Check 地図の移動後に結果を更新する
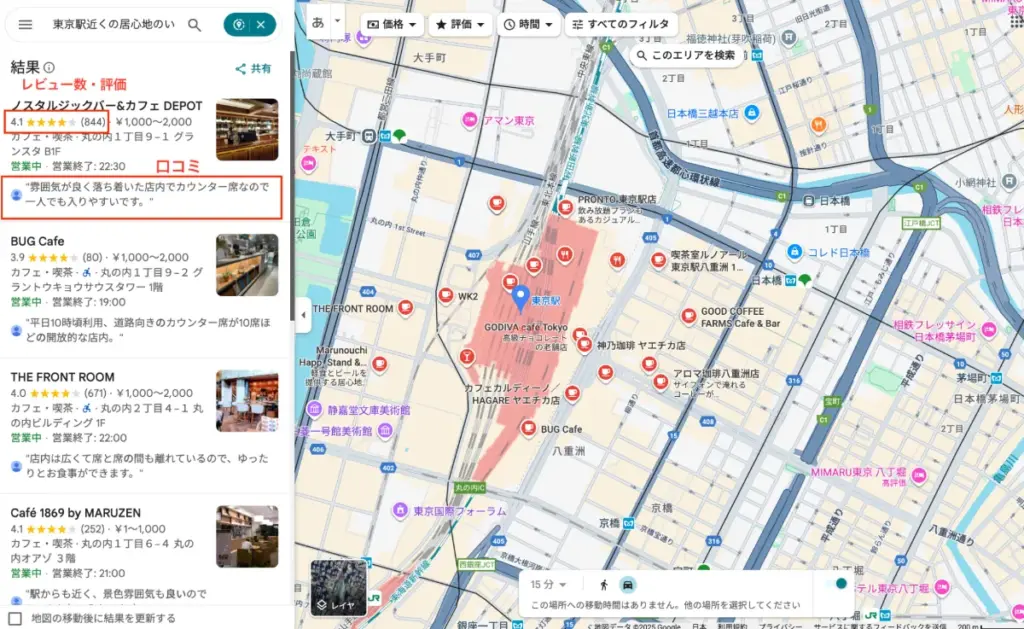Screen dimensions: 1024x629 point(15,618)
